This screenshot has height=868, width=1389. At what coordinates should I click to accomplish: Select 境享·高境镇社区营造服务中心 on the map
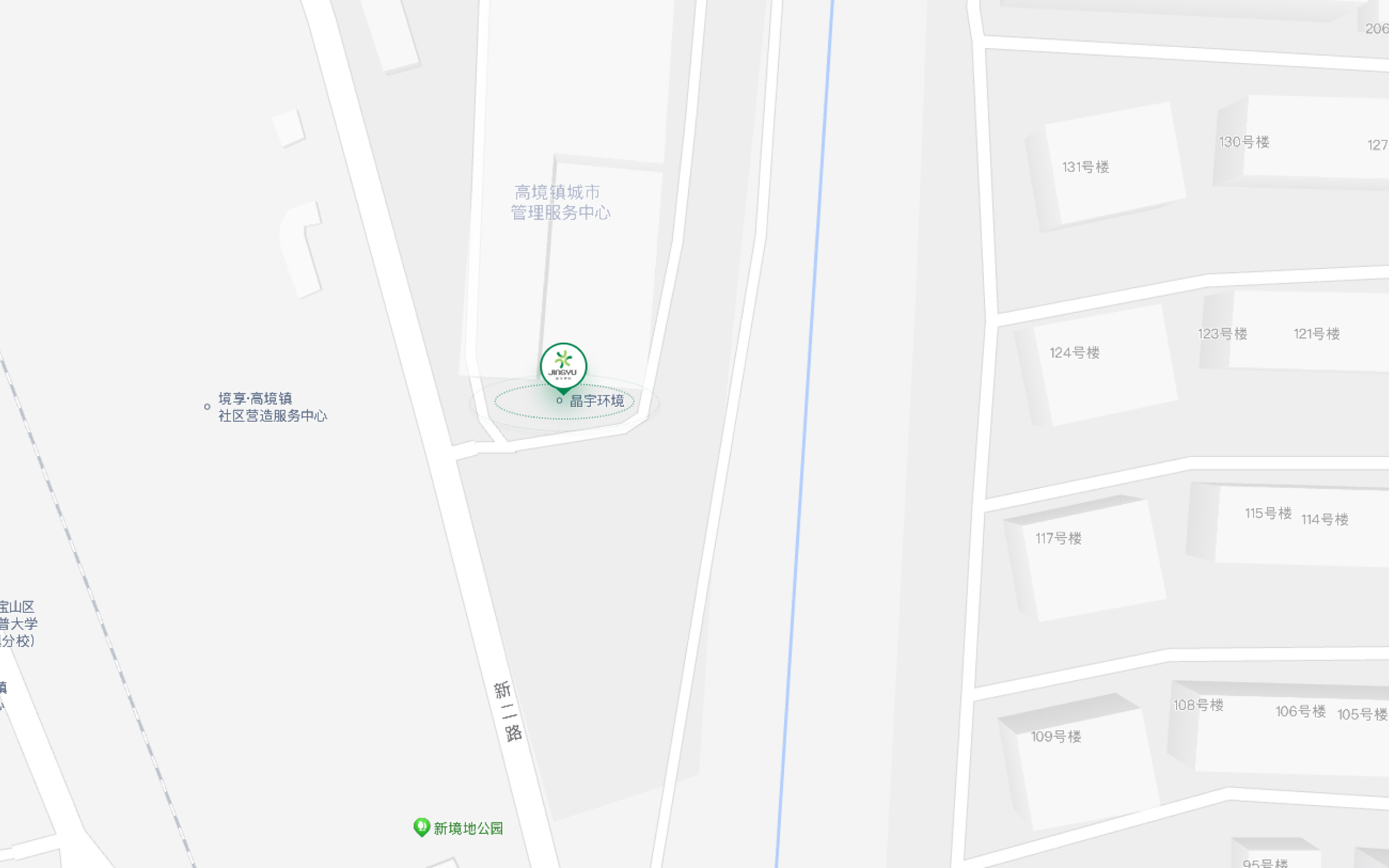coord(271,407)
